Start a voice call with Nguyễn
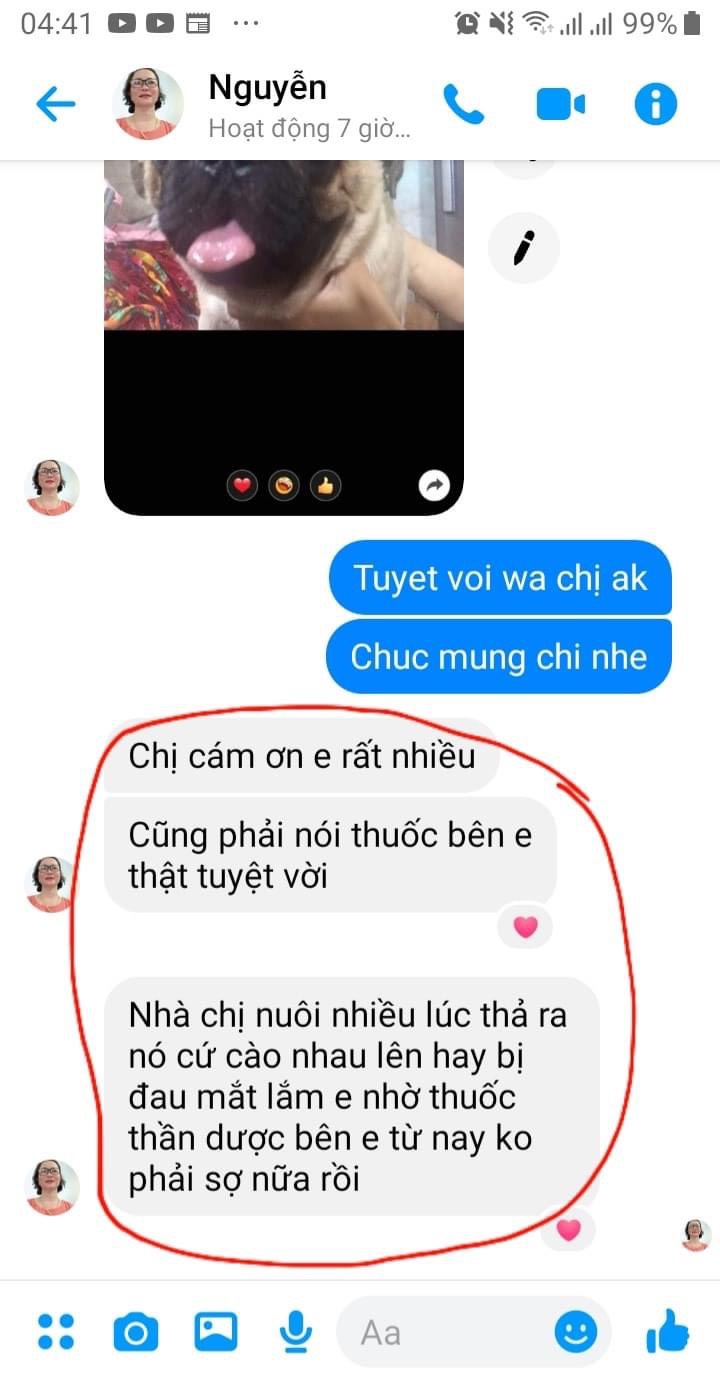 [463, 104]
